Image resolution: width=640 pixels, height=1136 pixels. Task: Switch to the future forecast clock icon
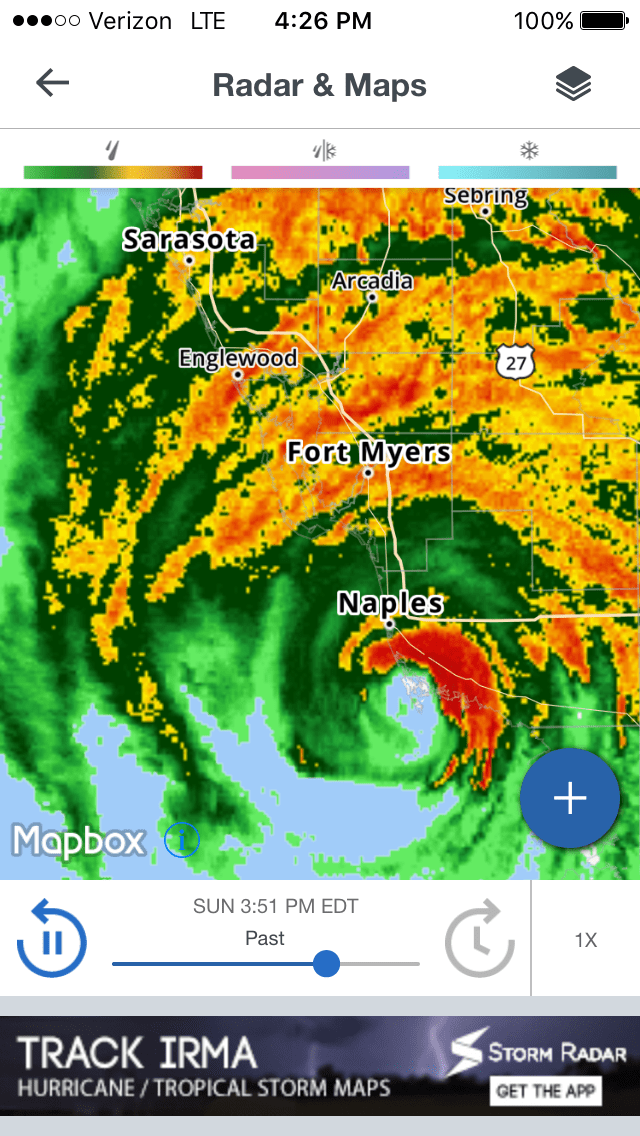[x=480, y=940]
